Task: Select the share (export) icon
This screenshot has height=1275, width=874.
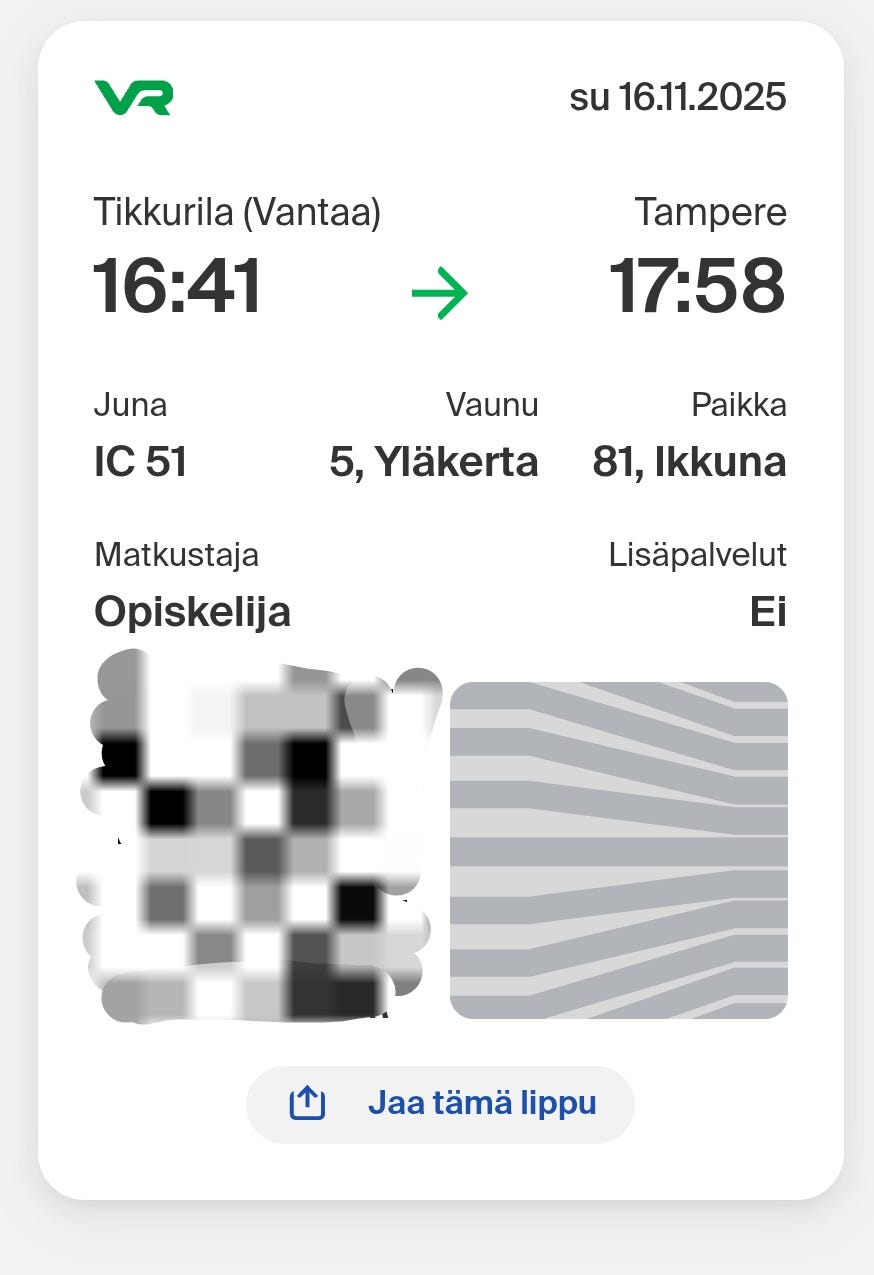Action: click(306, 1103)
